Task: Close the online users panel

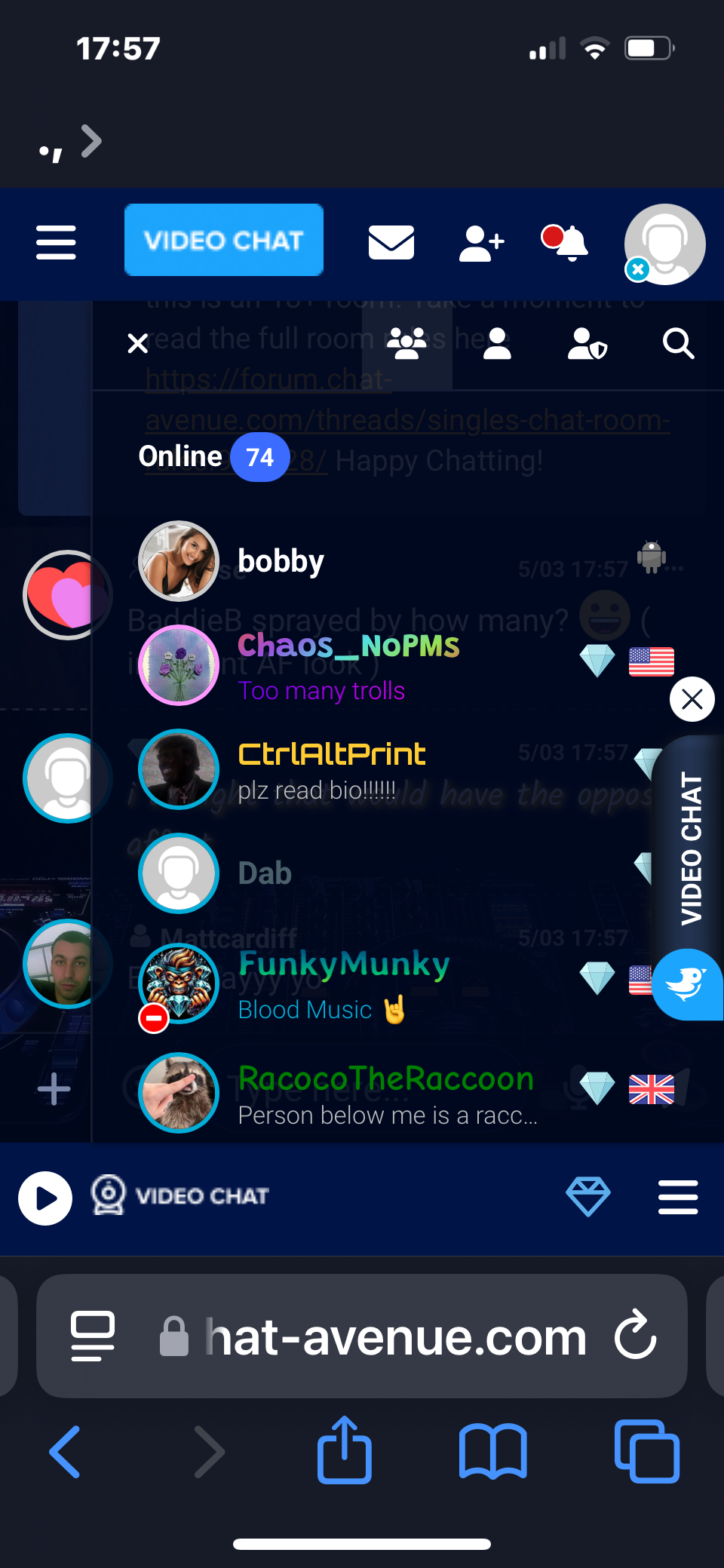Action: click(x=138, y=343)
